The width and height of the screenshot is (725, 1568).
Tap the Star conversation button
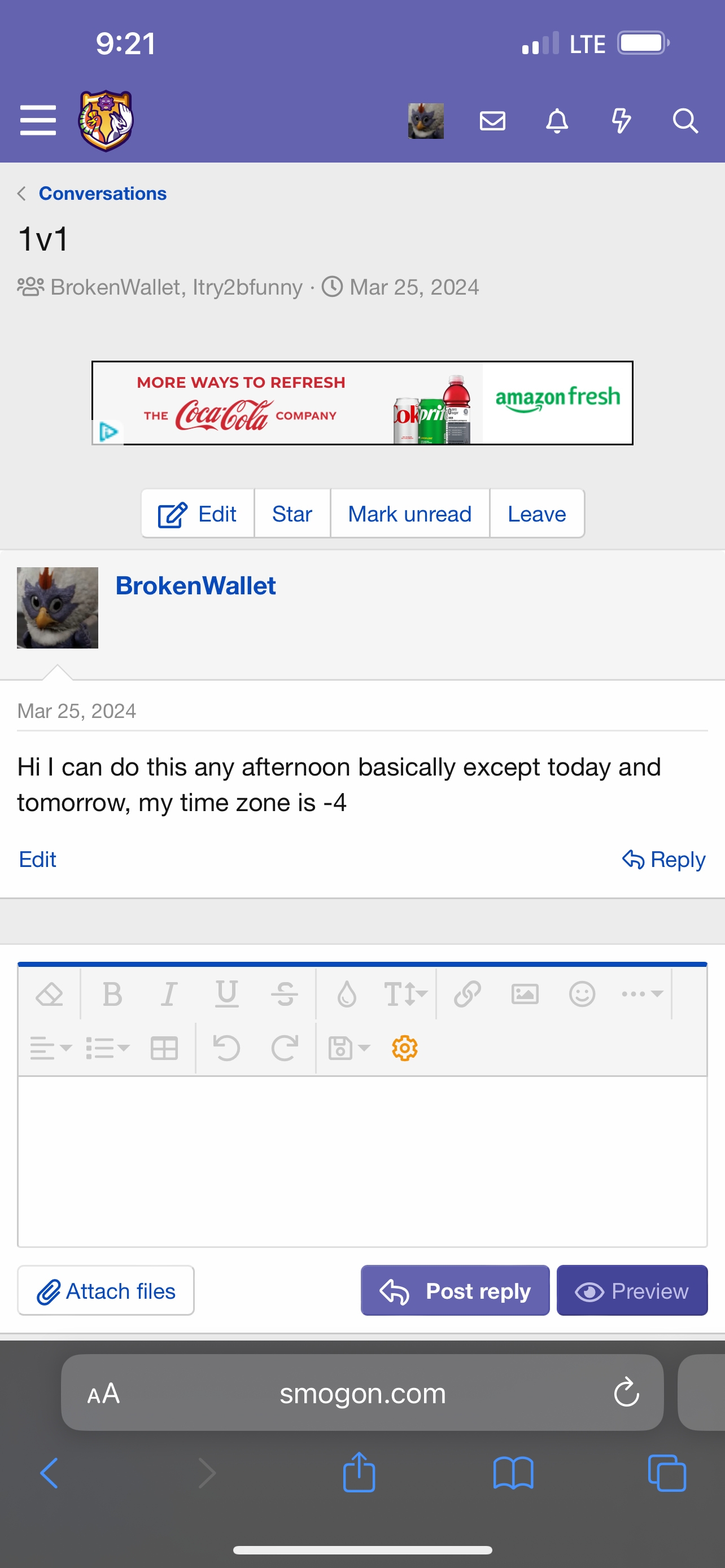click(x=292, y=514)
